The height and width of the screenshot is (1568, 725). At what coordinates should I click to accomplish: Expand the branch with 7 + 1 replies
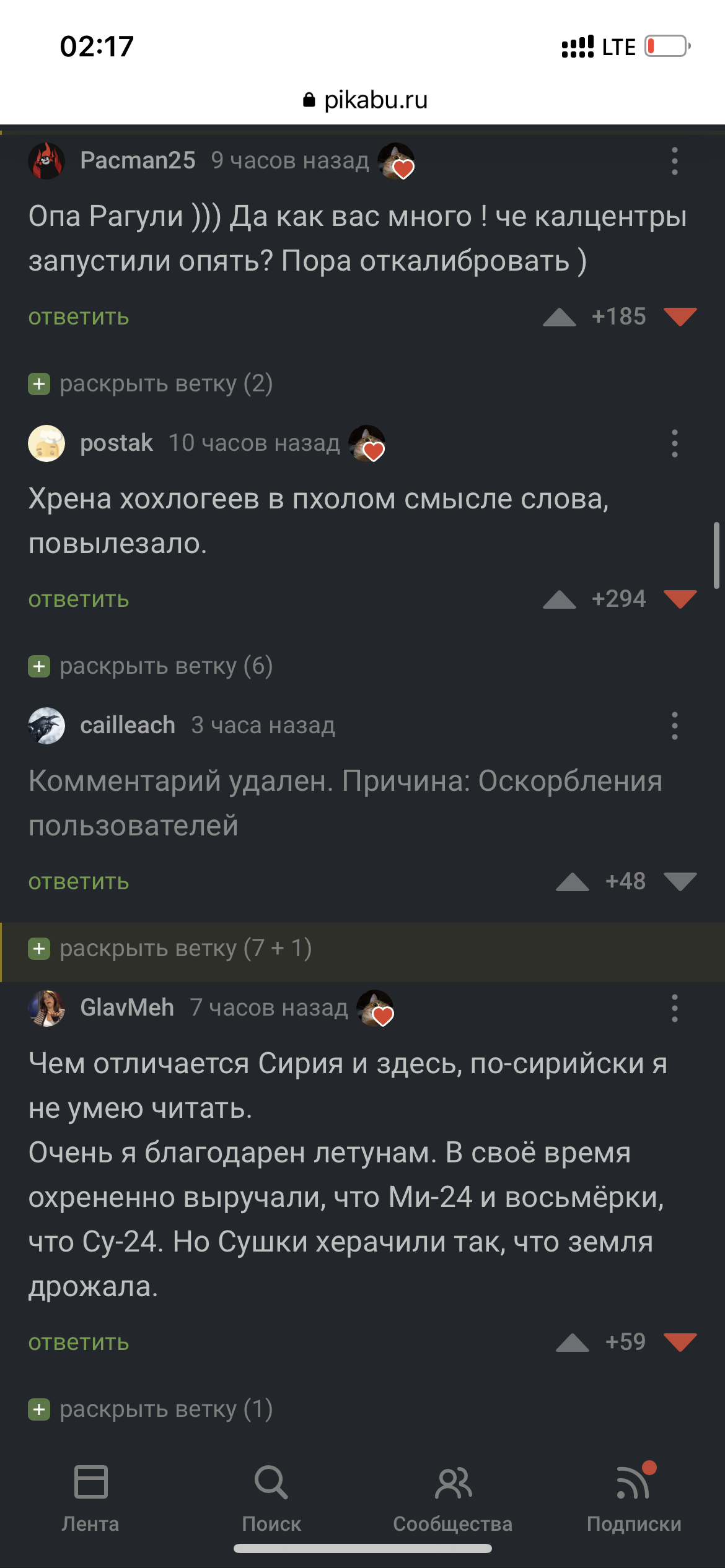point(170,949)
